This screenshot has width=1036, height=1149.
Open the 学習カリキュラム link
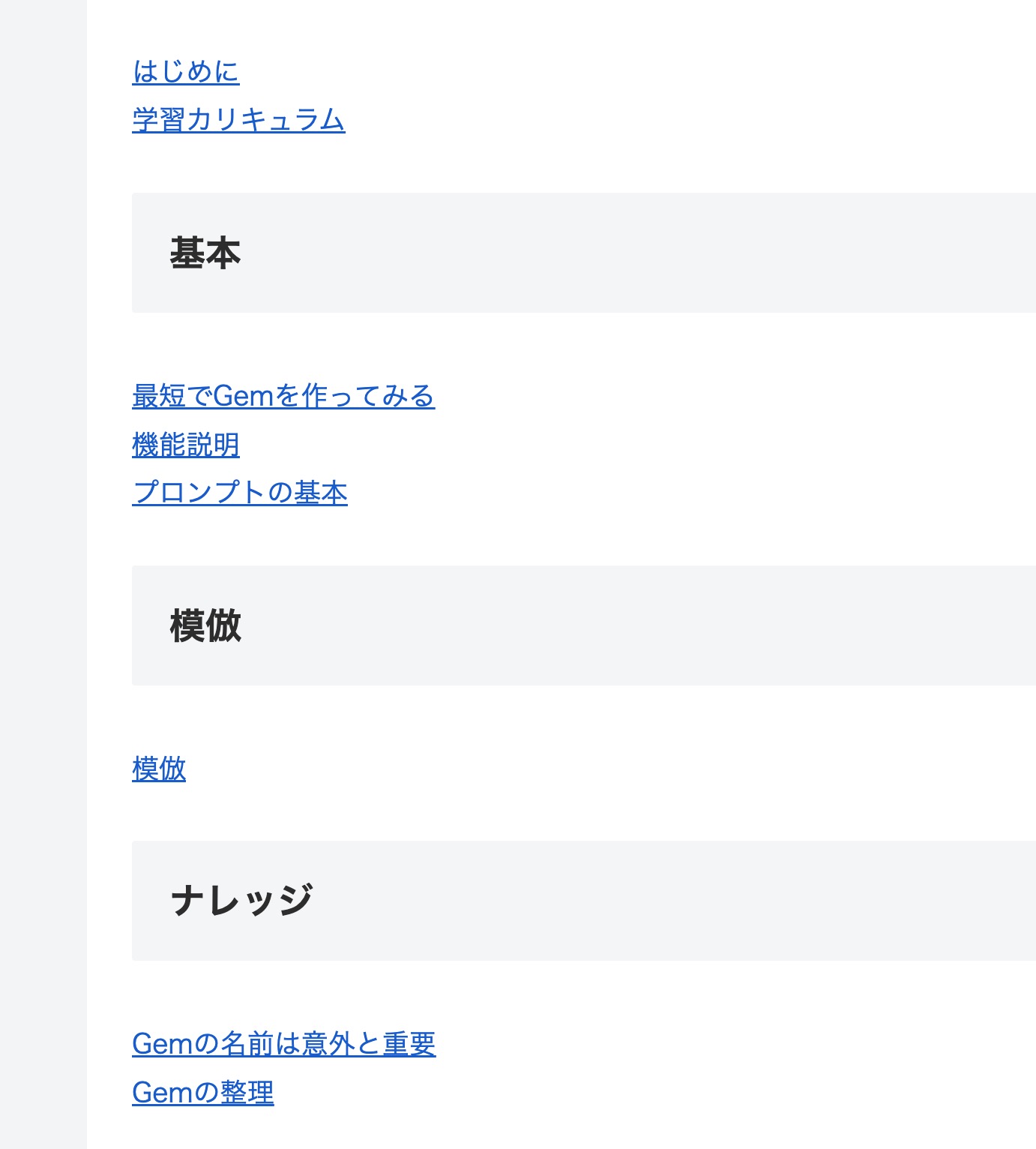coord(238,120)
